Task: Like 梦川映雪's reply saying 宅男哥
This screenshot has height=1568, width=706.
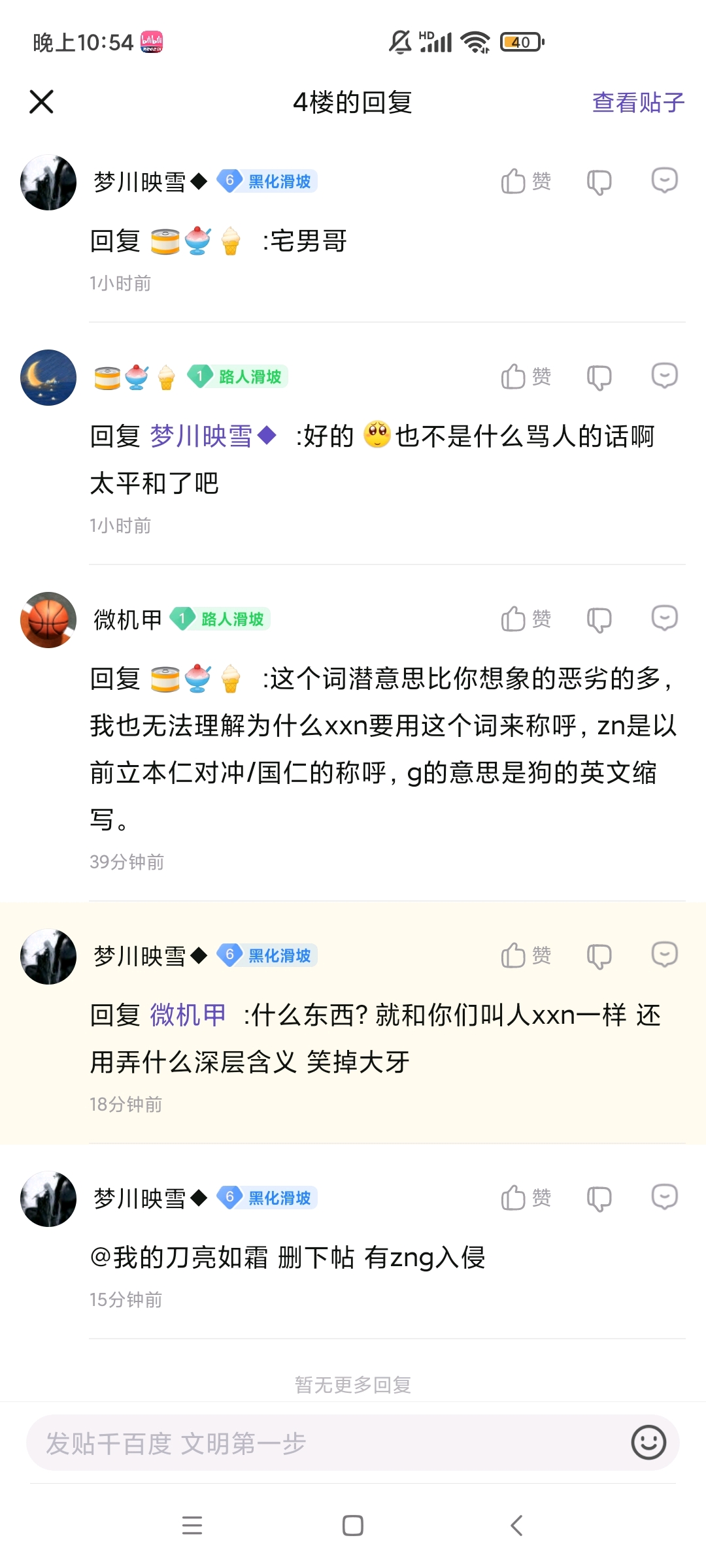Action: pyautogui.click(x=526, y=181)
